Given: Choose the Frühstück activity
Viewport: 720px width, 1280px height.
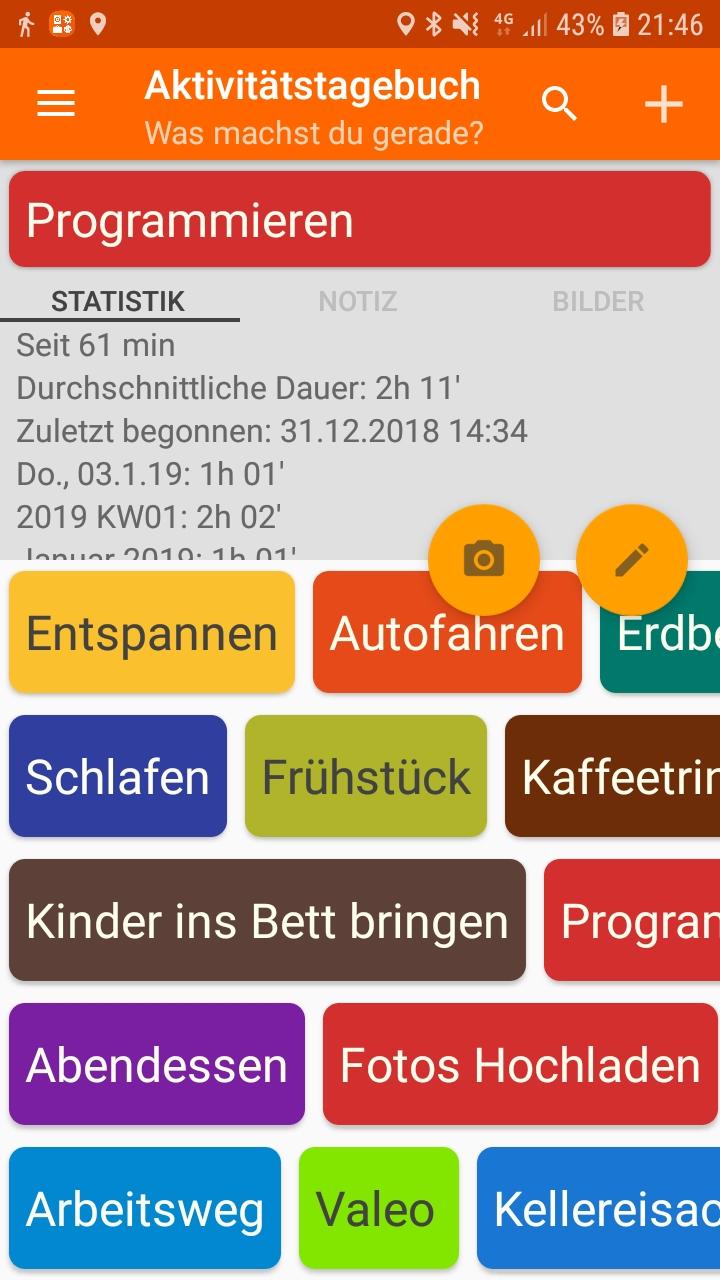Looking at the screenshot, I should coord(366,777).
